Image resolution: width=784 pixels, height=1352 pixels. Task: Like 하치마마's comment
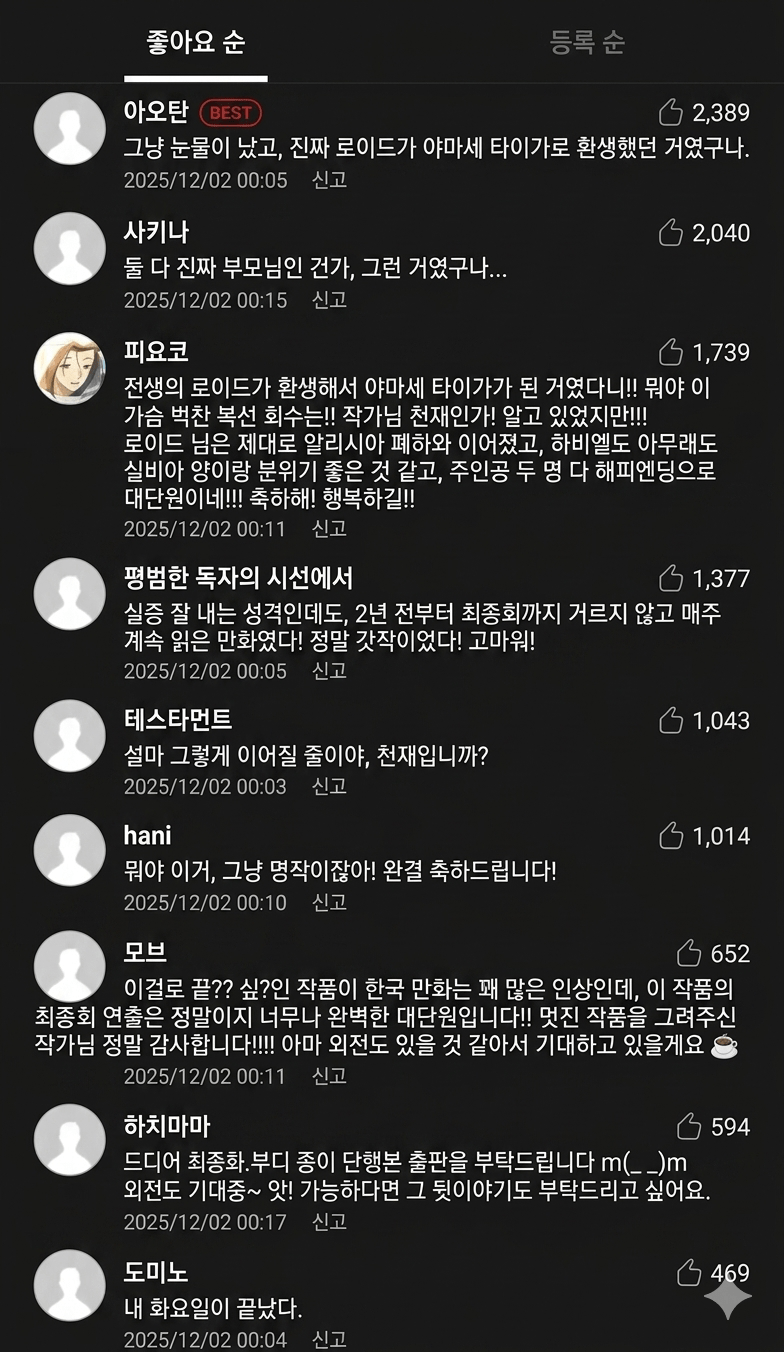click(688, 1127)
